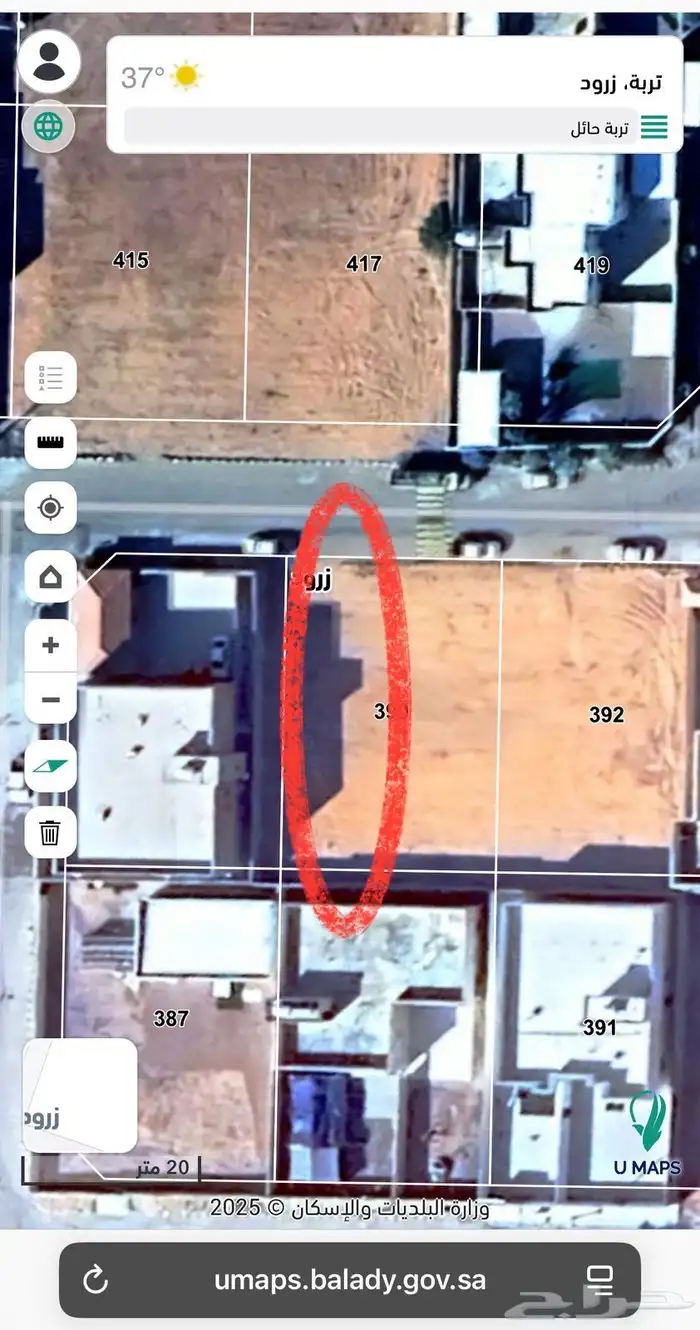Open the layers list panel
The image size is (700, 1330).
[51, 378]
